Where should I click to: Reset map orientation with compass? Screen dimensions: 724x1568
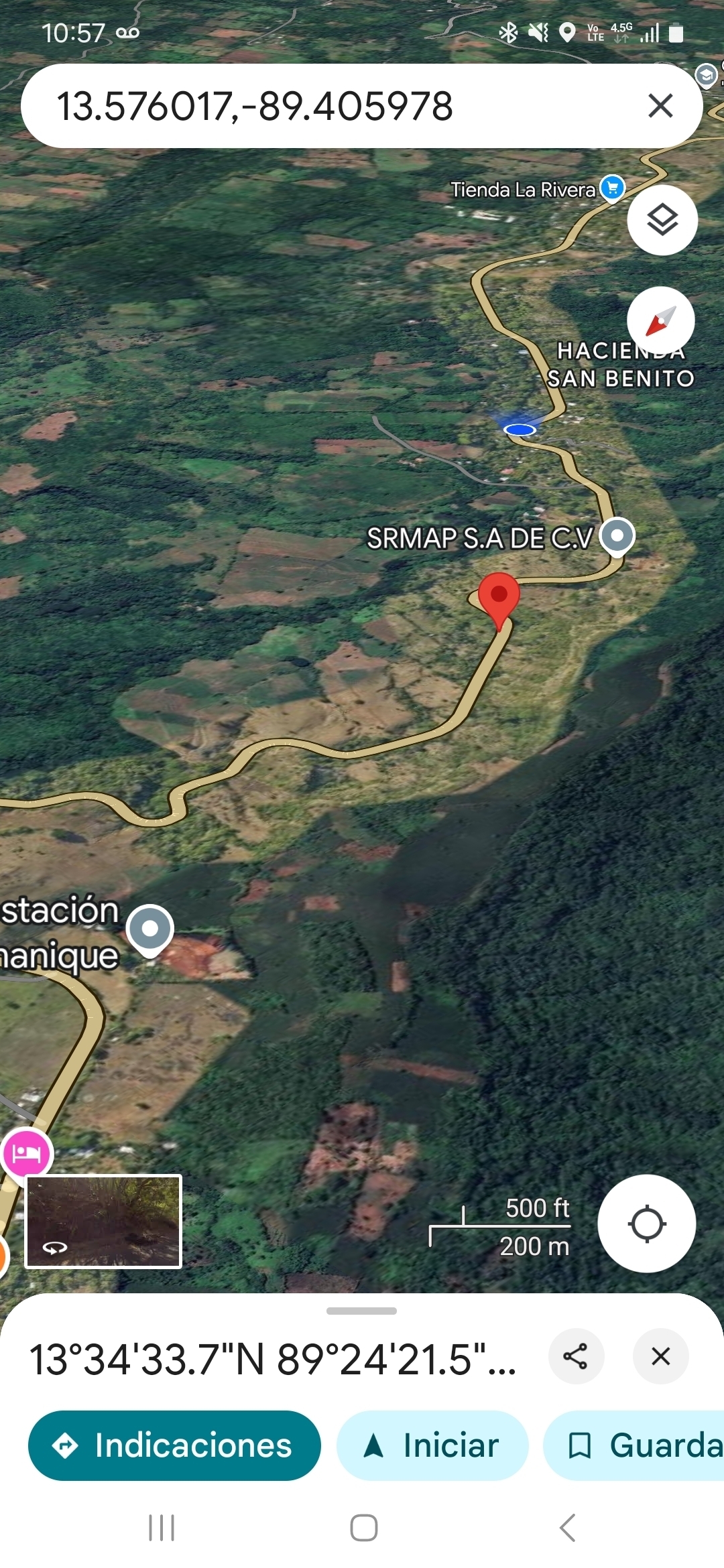pyautogui.click(x=661, y=321)
